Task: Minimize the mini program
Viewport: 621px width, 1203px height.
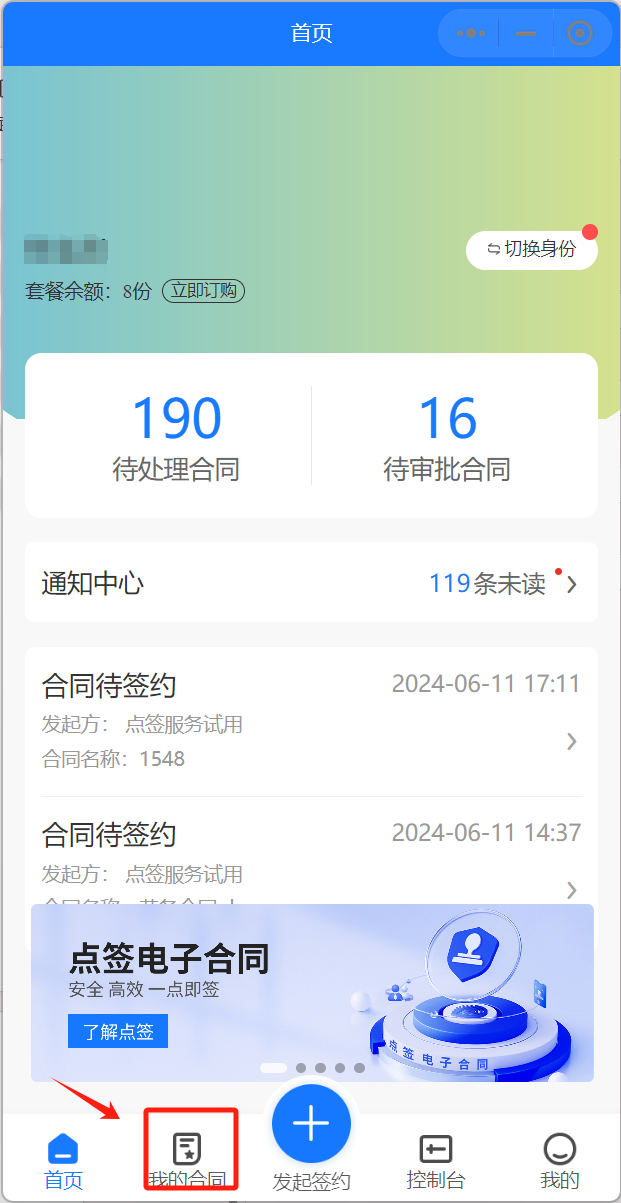Action: click(526, 33)
